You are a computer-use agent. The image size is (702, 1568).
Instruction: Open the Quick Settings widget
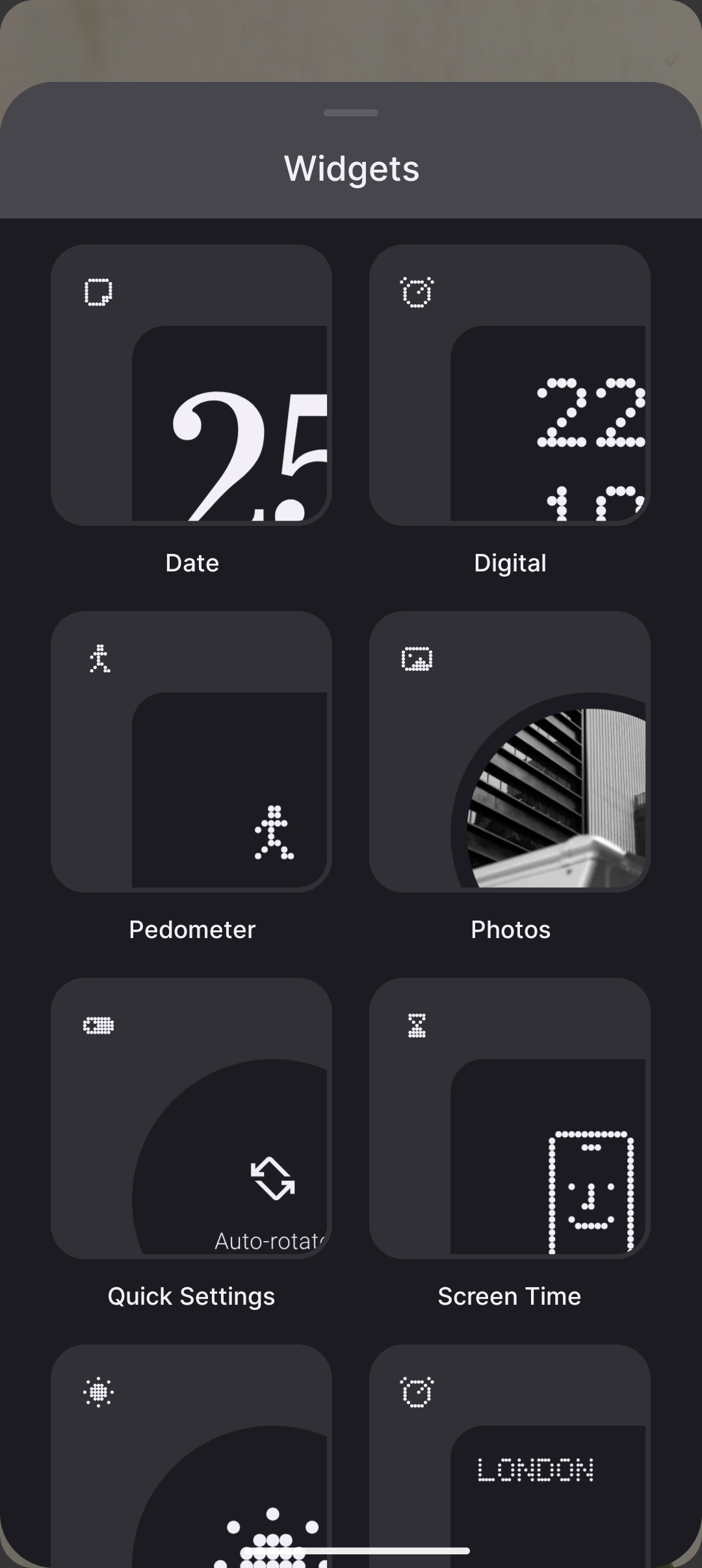[x=191, y=1118]
